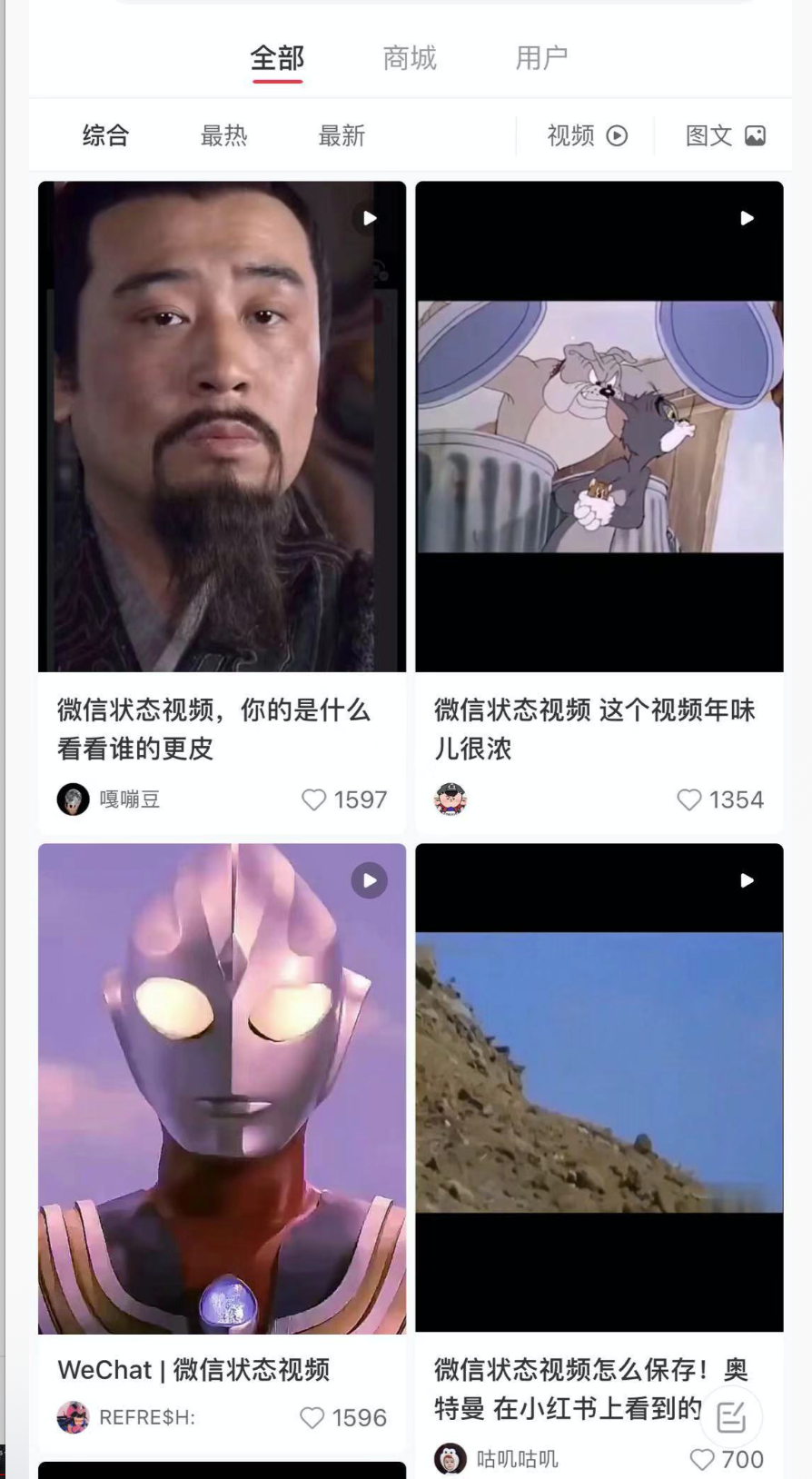This screenshot has width=812, height=1479.
Task: Switch to the 商城 tab
Action: (410, 58)
